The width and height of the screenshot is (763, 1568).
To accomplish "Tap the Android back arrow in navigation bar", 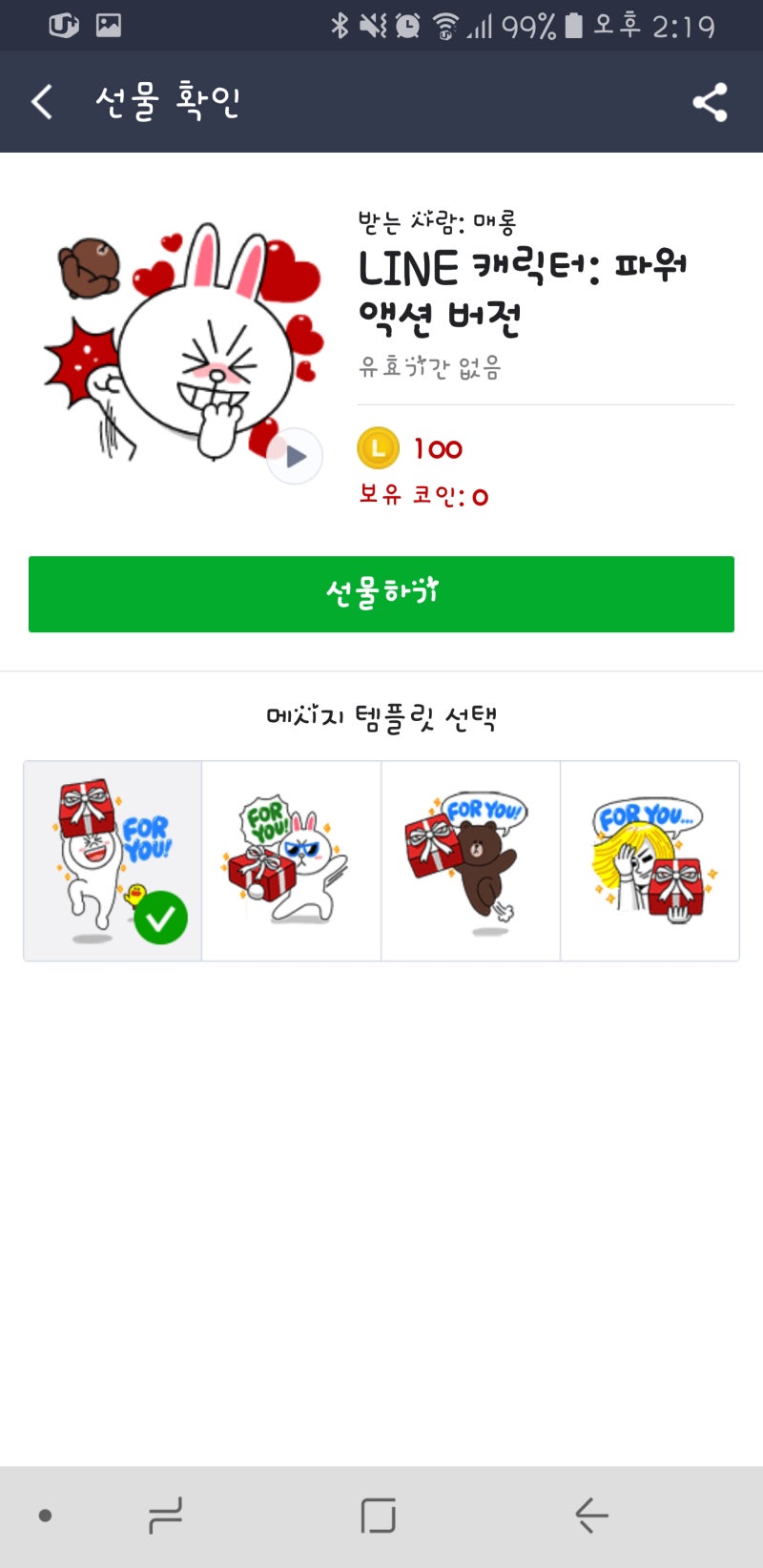I will (x=591, y=1511).
